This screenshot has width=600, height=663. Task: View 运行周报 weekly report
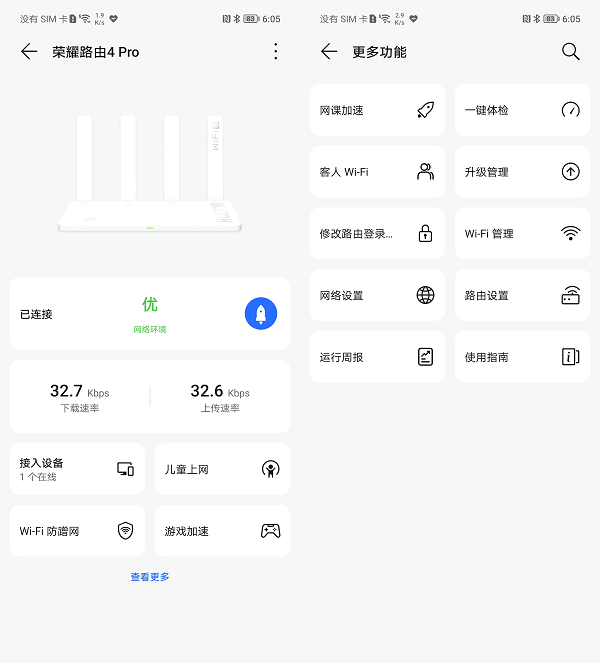[x=377, y=357]
